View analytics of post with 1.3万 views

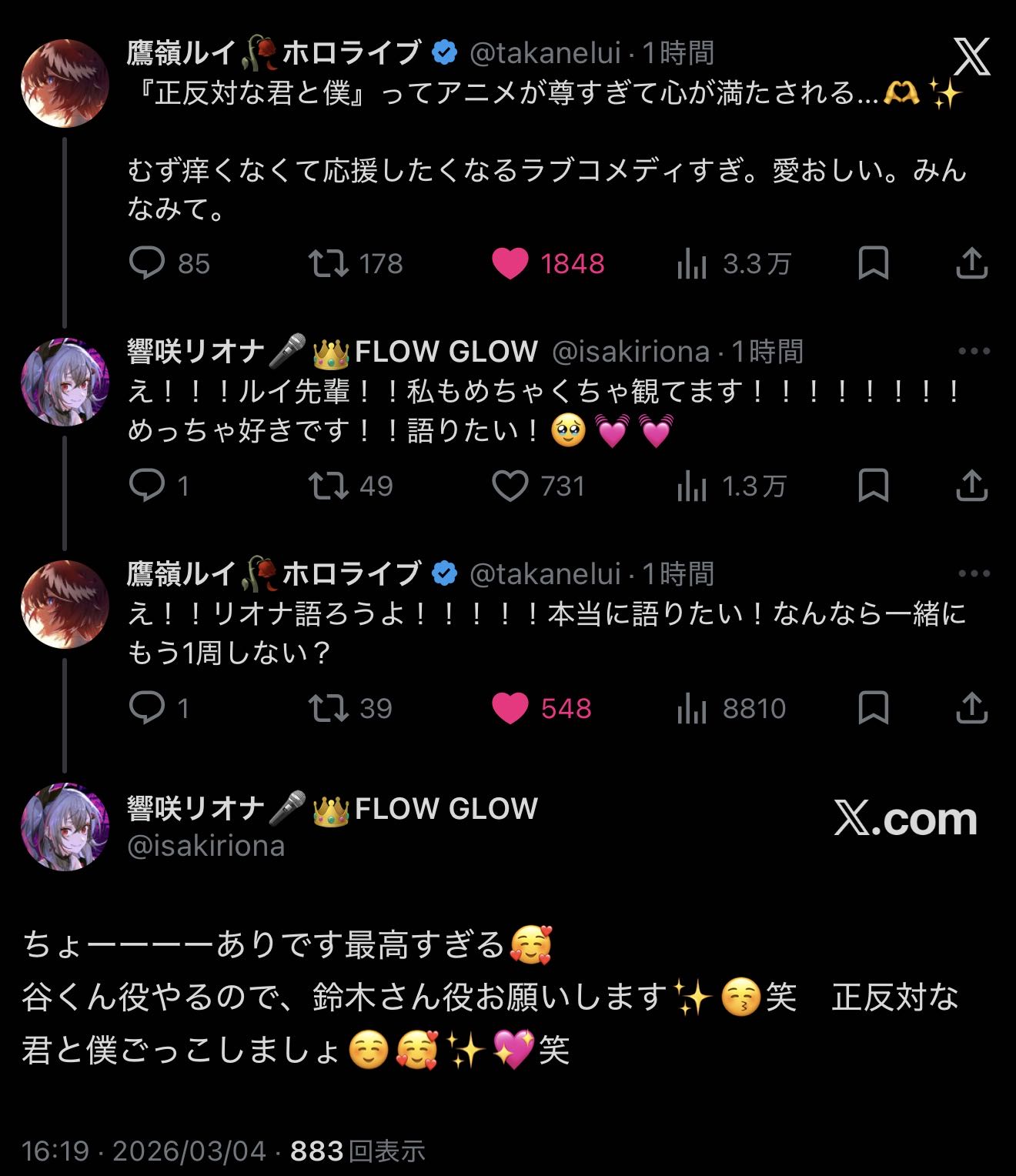coord(691,486)
